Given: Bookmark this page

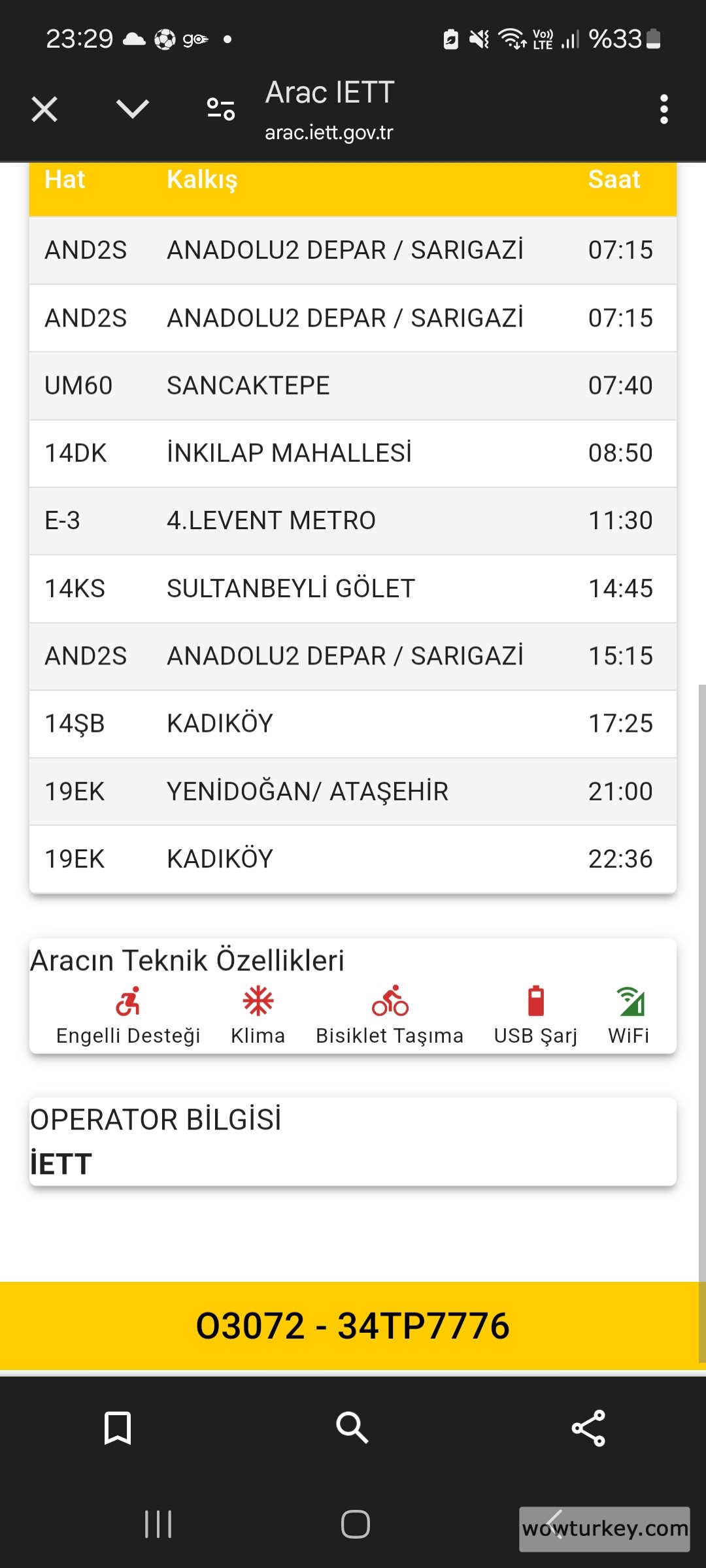Looking at the screenshot, I should pyautogui.click(x=118, y=1428).
